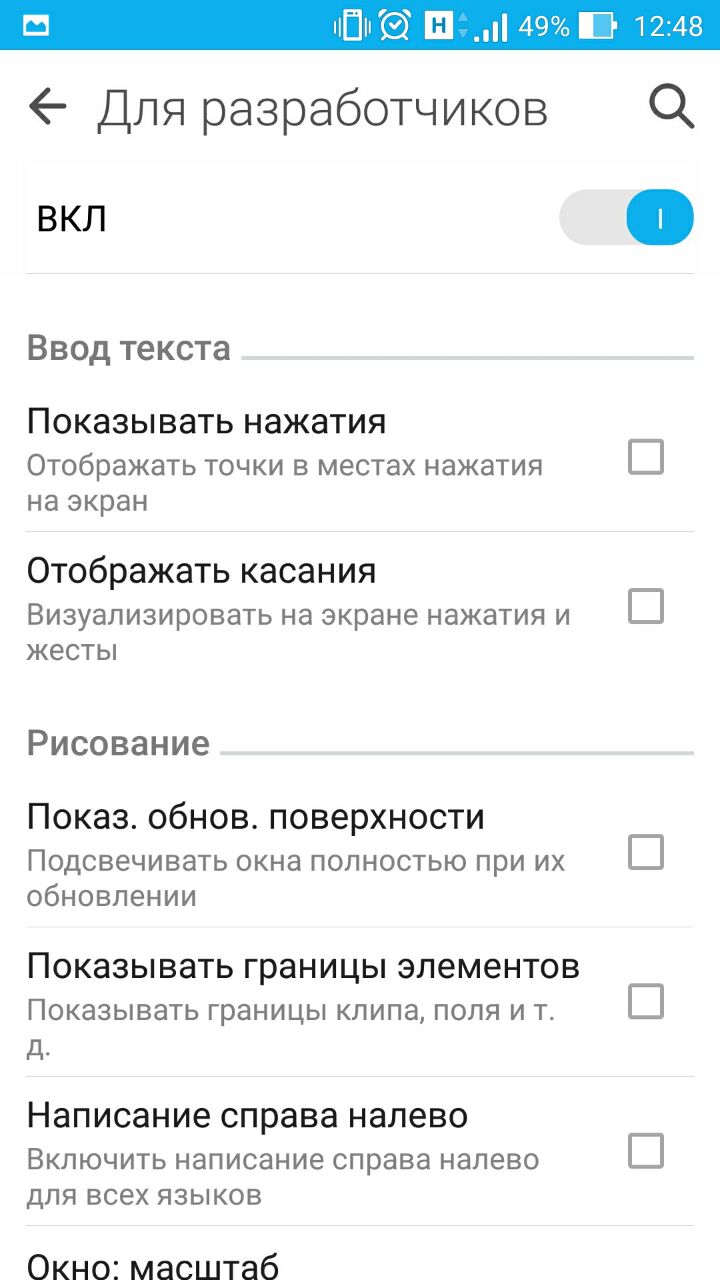Screen dimensions: 720x1280
Task: Enable Показ. обнов. поверхности
Action: (645, 853)
